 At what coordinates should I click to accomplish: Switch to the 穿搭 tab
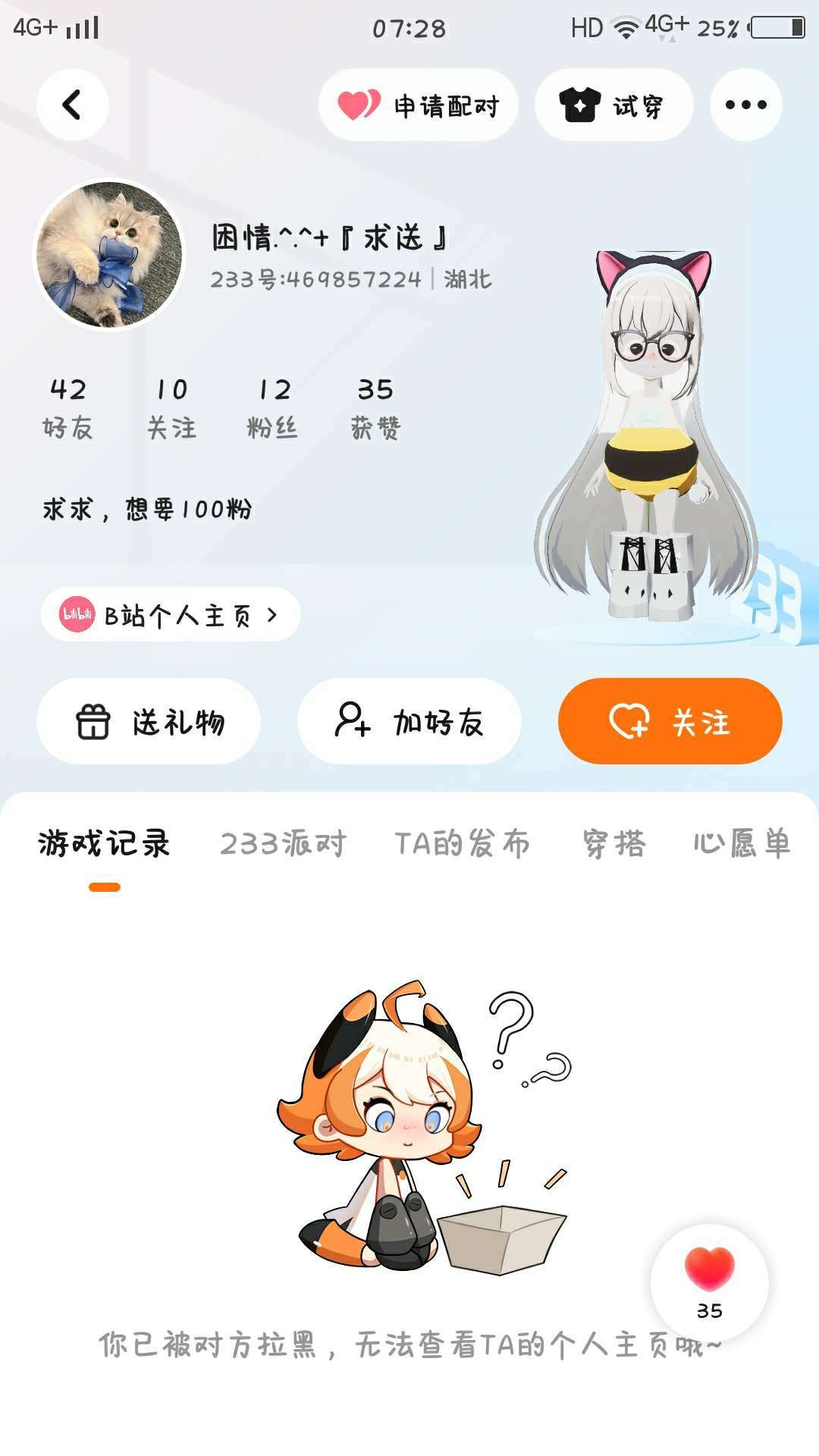(x=614, y=844)
